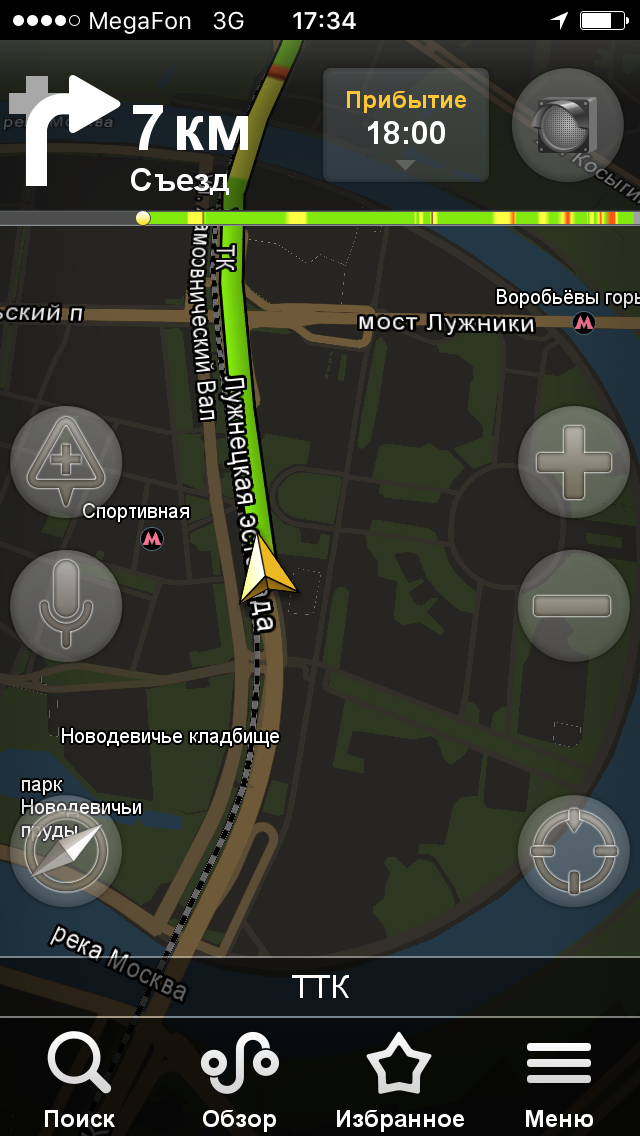This screenshot has width=640, height=1136.
Task: Expand the Прибытие 18:00 arrival panel
Action: click(x=406, y=125)
